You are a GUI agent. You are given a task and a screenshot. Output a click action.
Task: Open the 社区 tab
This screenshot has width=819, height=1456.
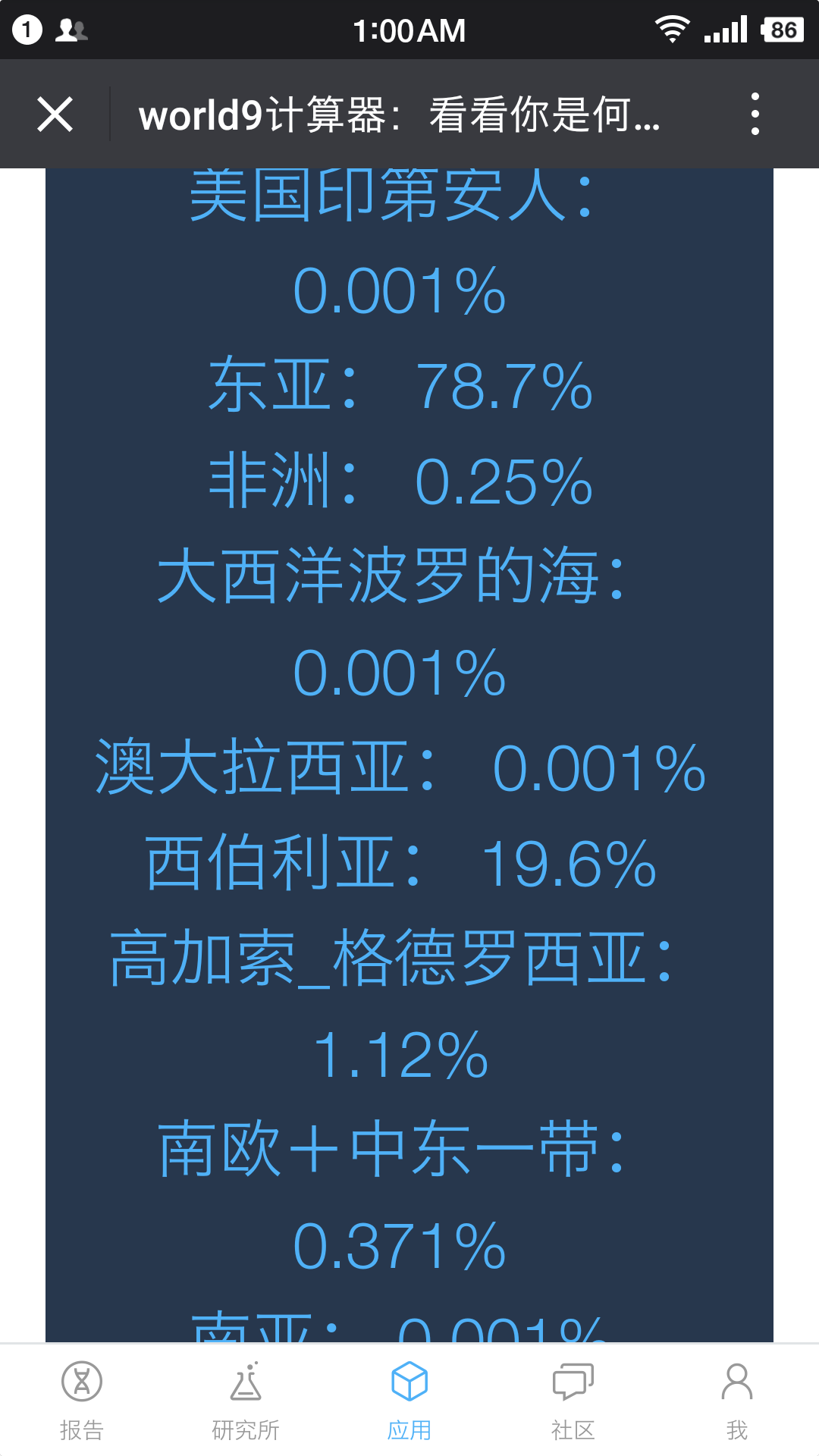click(573, 1401)
